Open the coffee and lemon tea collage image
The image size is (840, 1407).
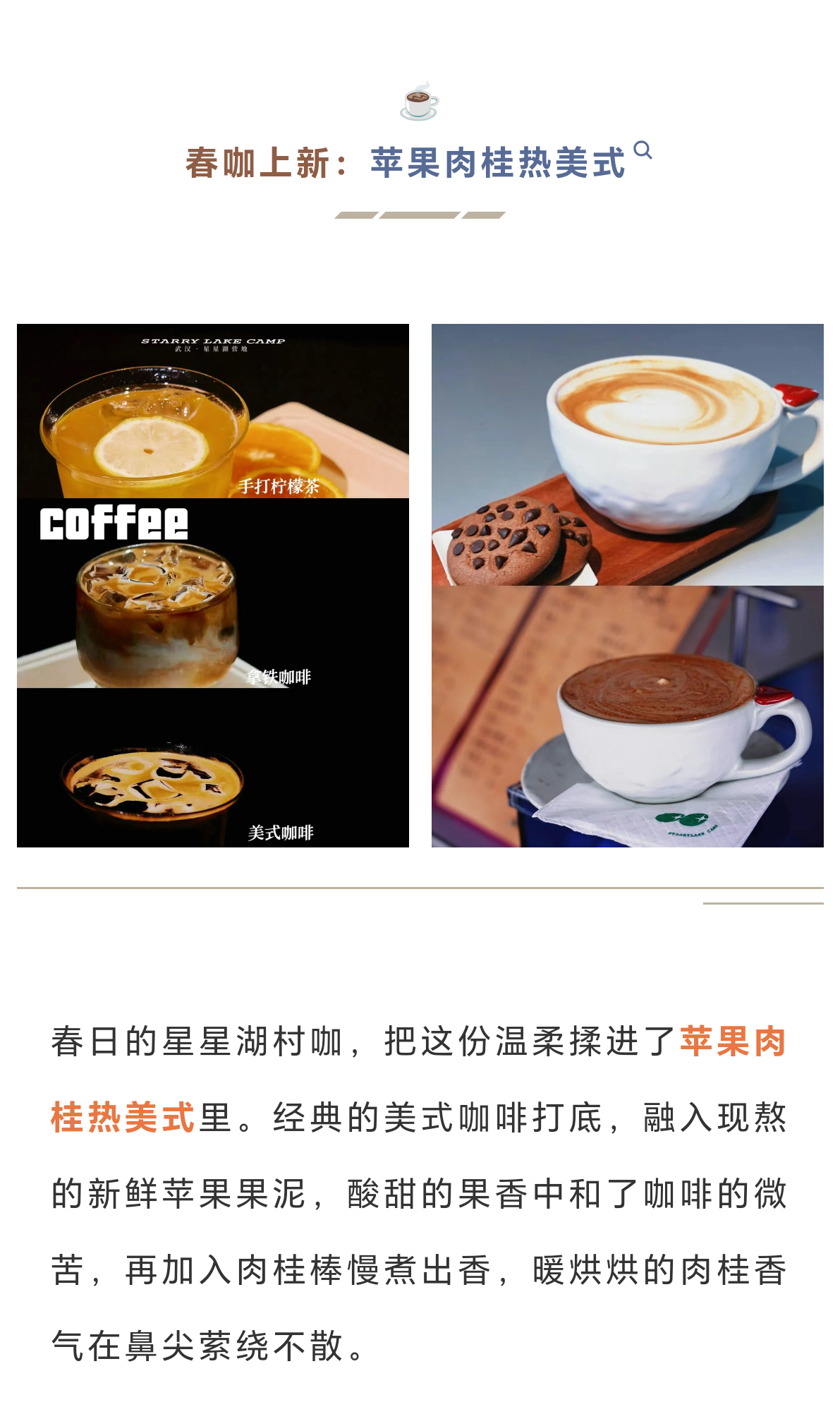[212, 585]
